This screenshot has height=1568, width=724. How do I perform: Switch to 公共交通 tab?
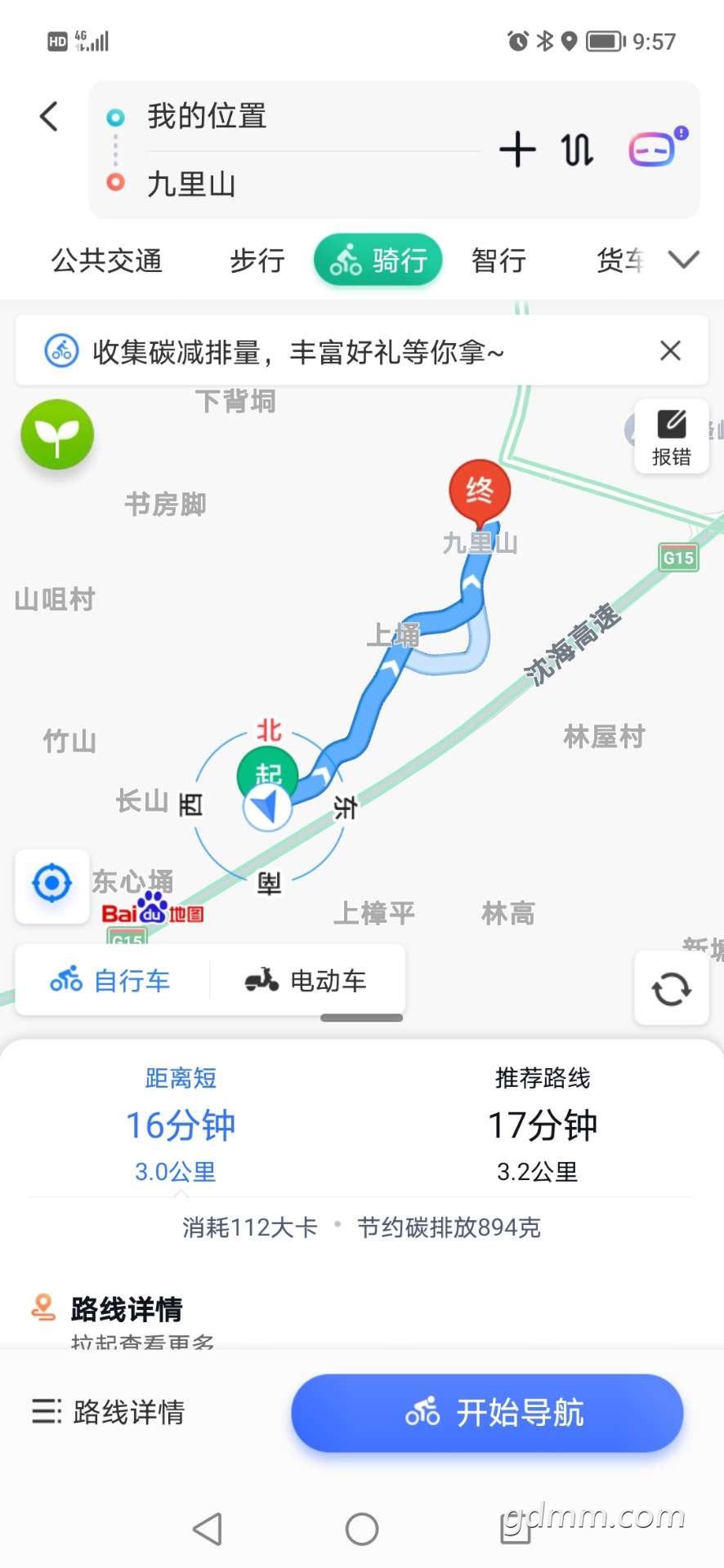(x=107, y=261)
